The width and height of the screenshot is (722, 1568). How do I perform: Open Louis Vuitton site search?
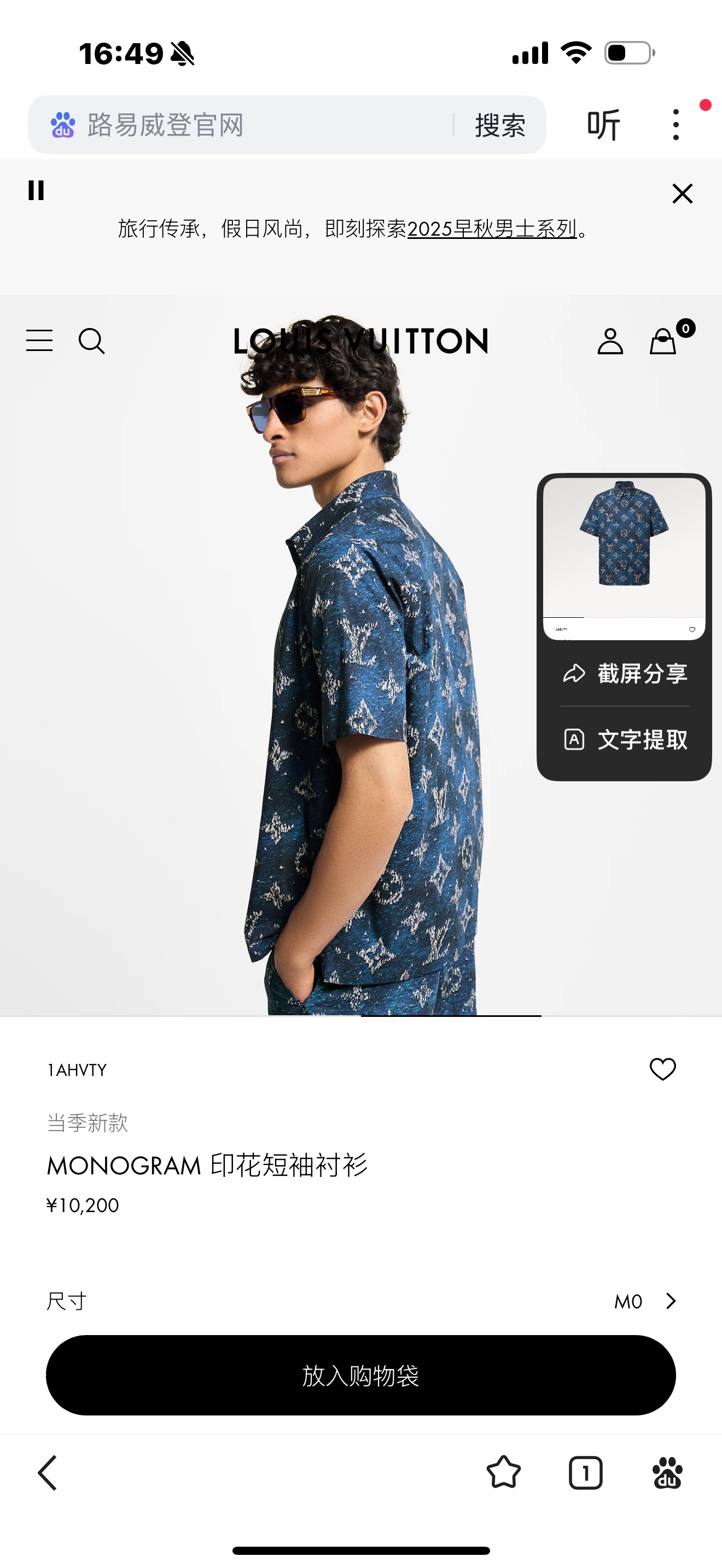92,341
